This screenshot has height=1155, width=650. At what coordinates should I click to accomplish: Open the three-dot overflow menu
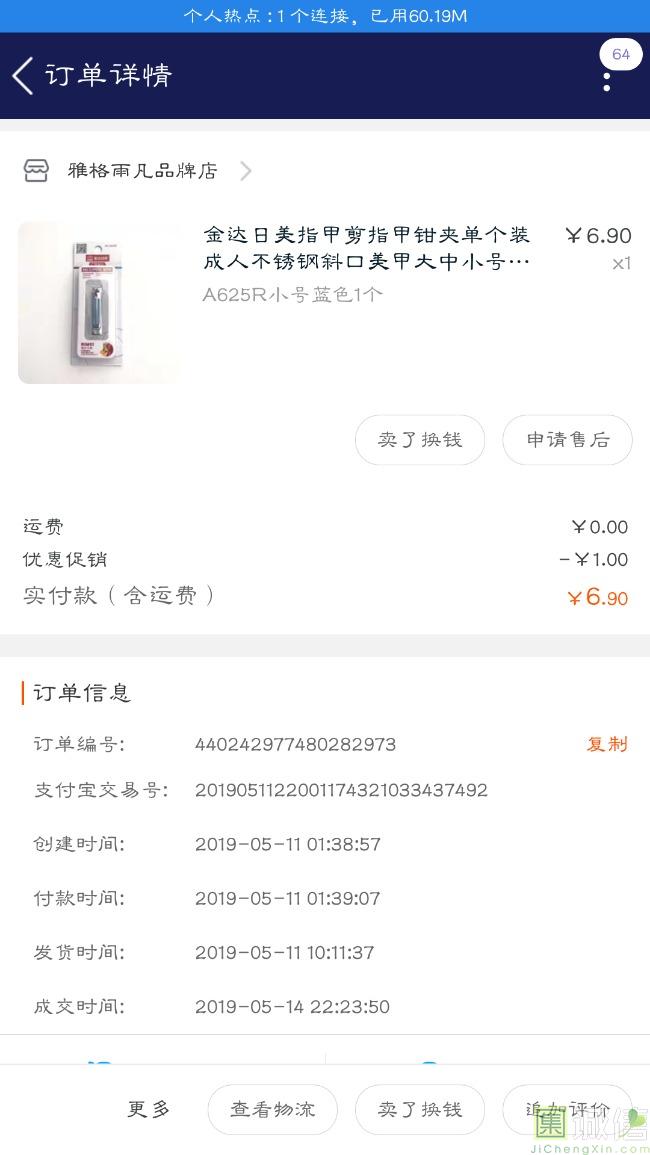click(607, 81)
